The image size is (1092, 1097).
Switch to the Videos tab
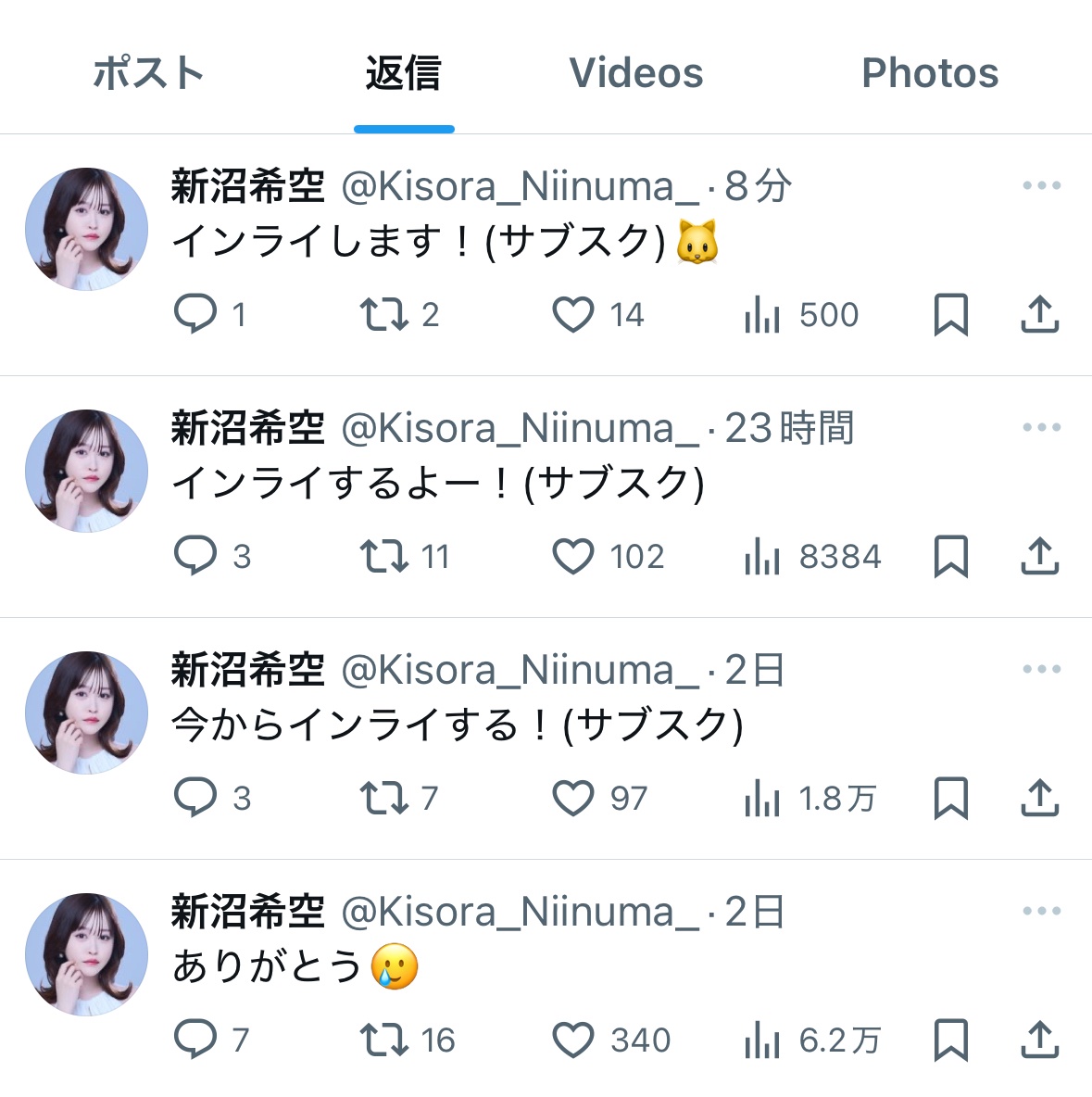pos(635,73)
